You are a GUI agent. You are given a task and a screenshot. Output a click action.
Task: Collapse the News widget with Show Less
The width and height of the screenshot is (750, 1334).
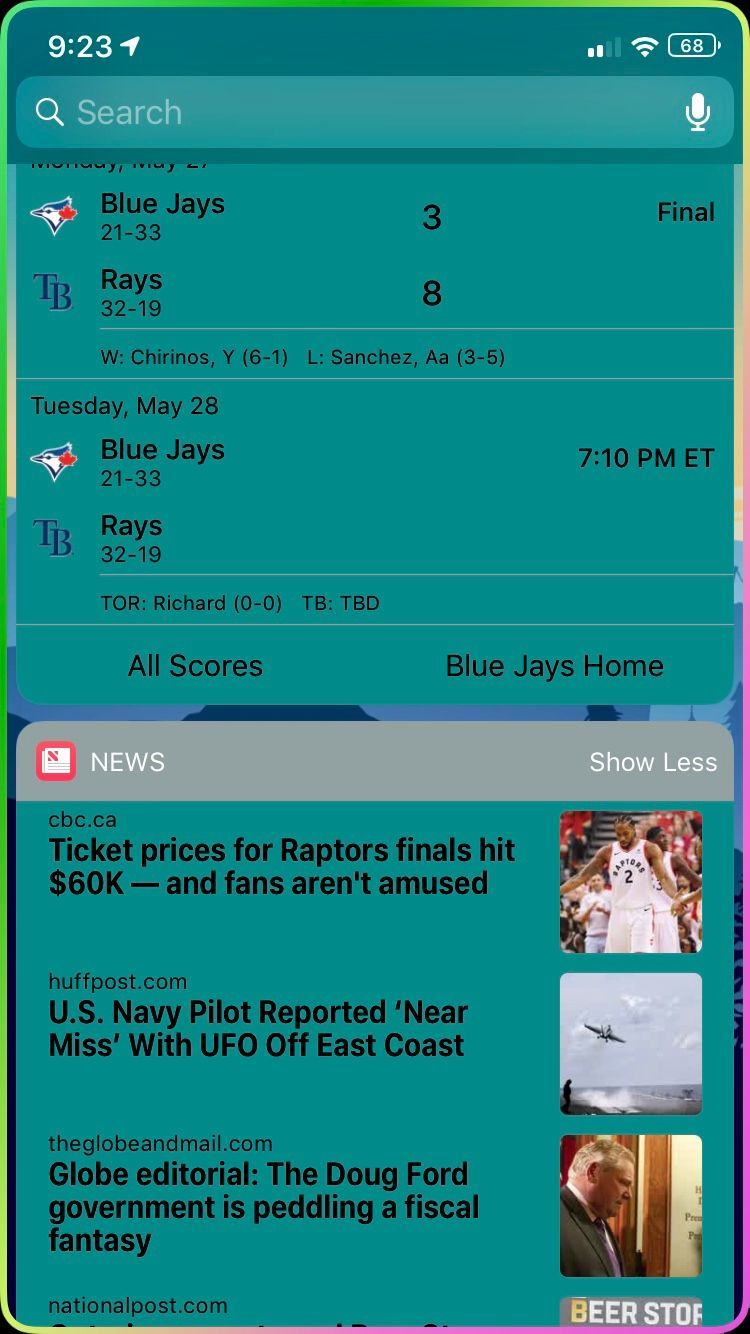point(653,762)
